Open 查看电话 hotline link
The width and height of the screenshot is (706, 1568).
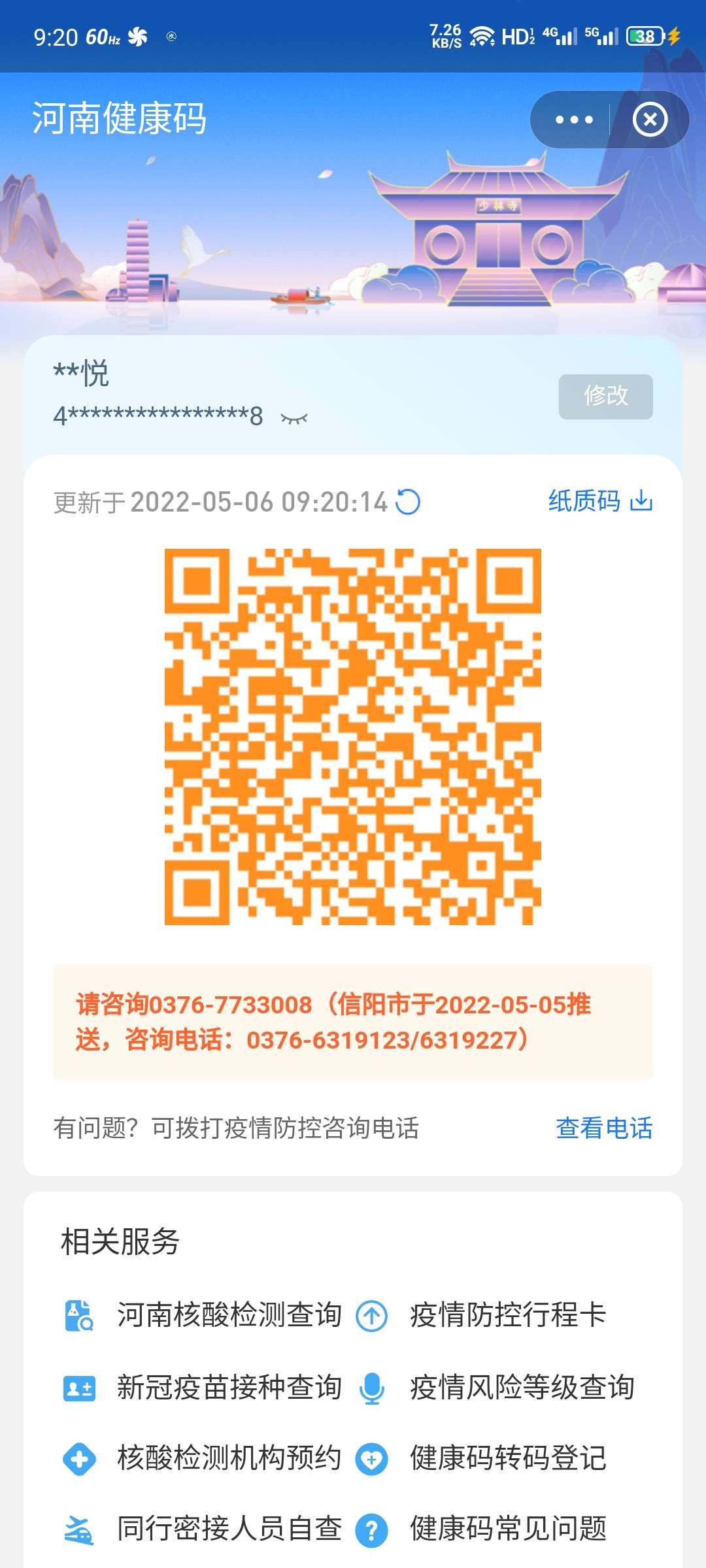pos(604,1128)
